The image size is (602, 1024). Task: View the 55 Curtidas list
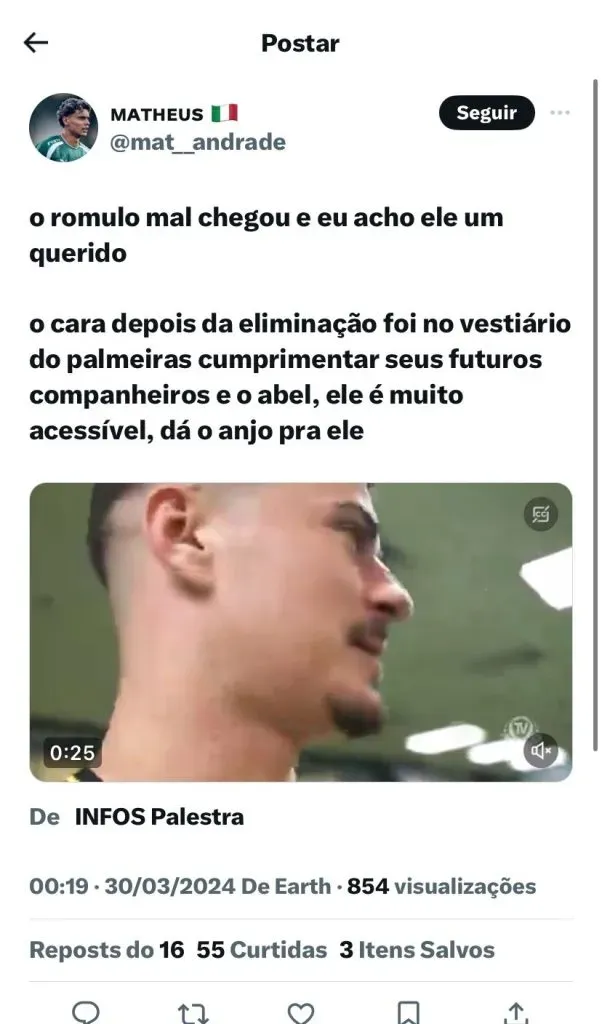pyautogui.click(x=261, y=949)
